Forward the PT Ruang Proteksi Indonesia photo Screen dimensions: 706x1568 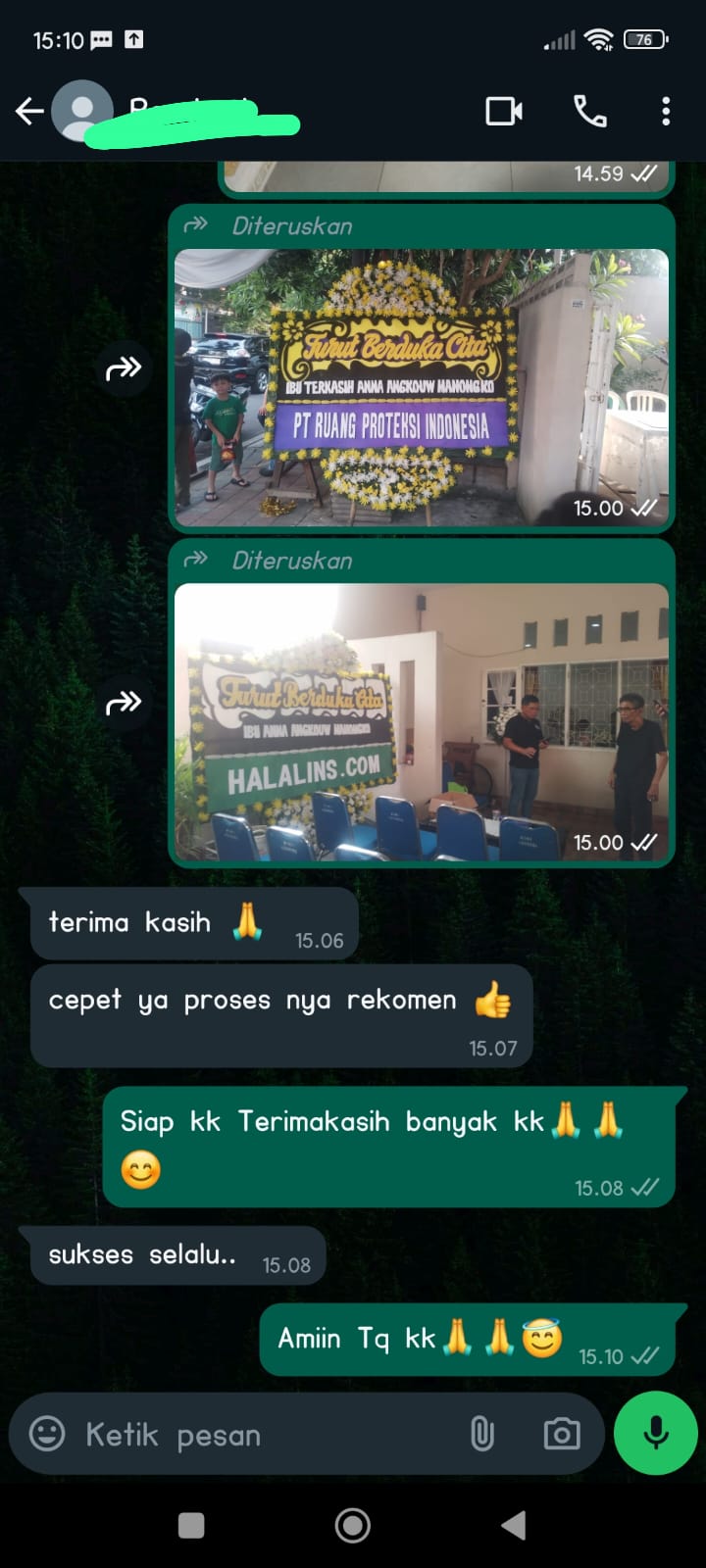pos(124,368)
